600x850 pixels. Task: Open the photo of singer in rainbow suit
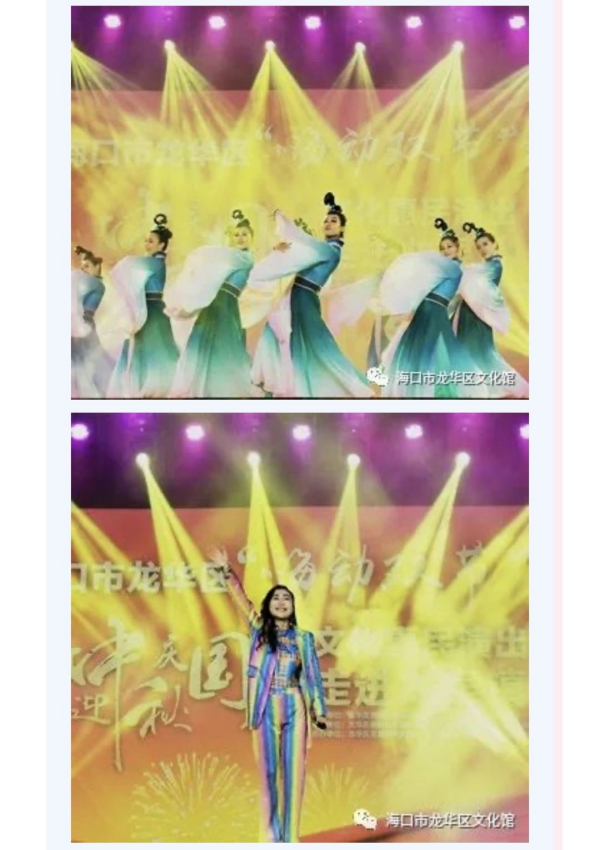point(299,626)
